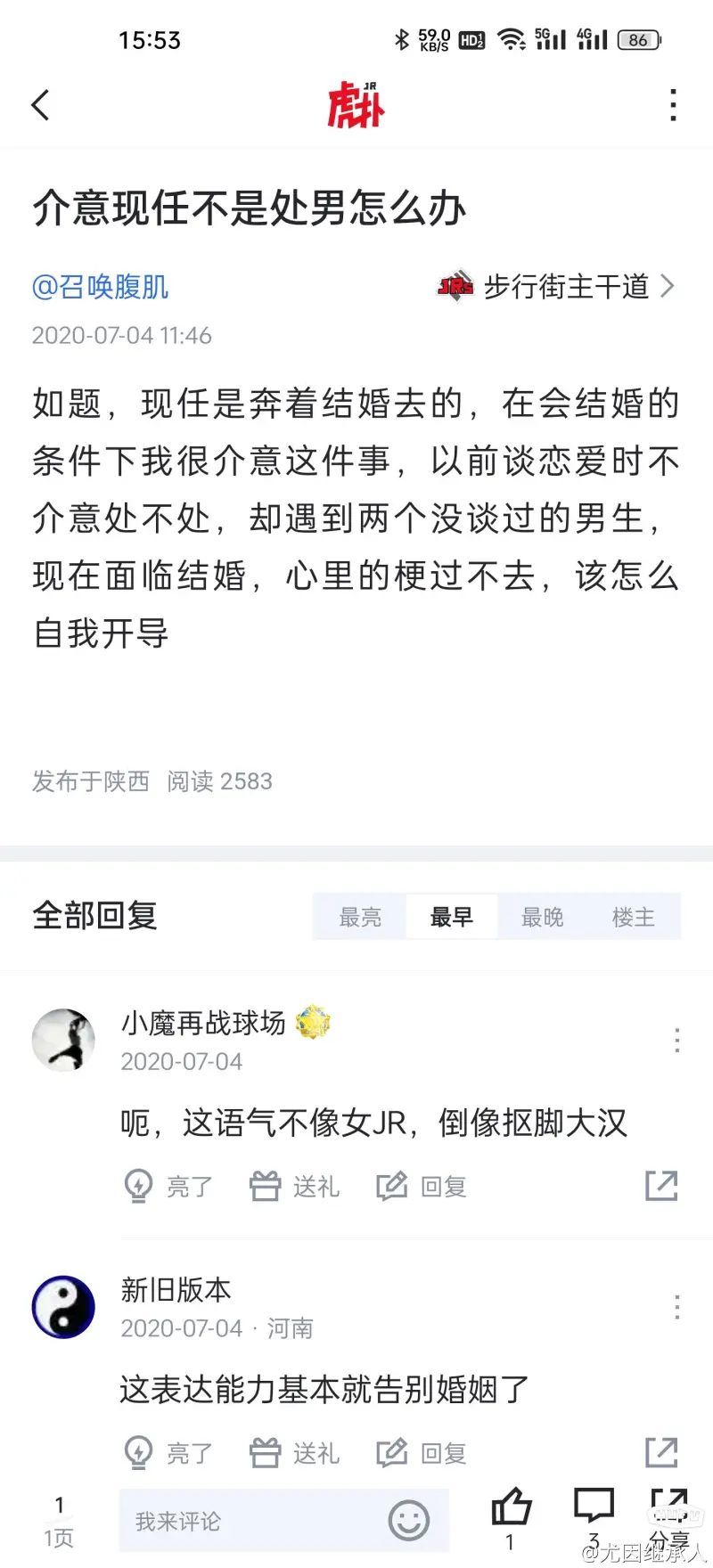This screenshot has width=713, height=1568.
Task: Open the 步行街主干道 board
Action: 556,287
